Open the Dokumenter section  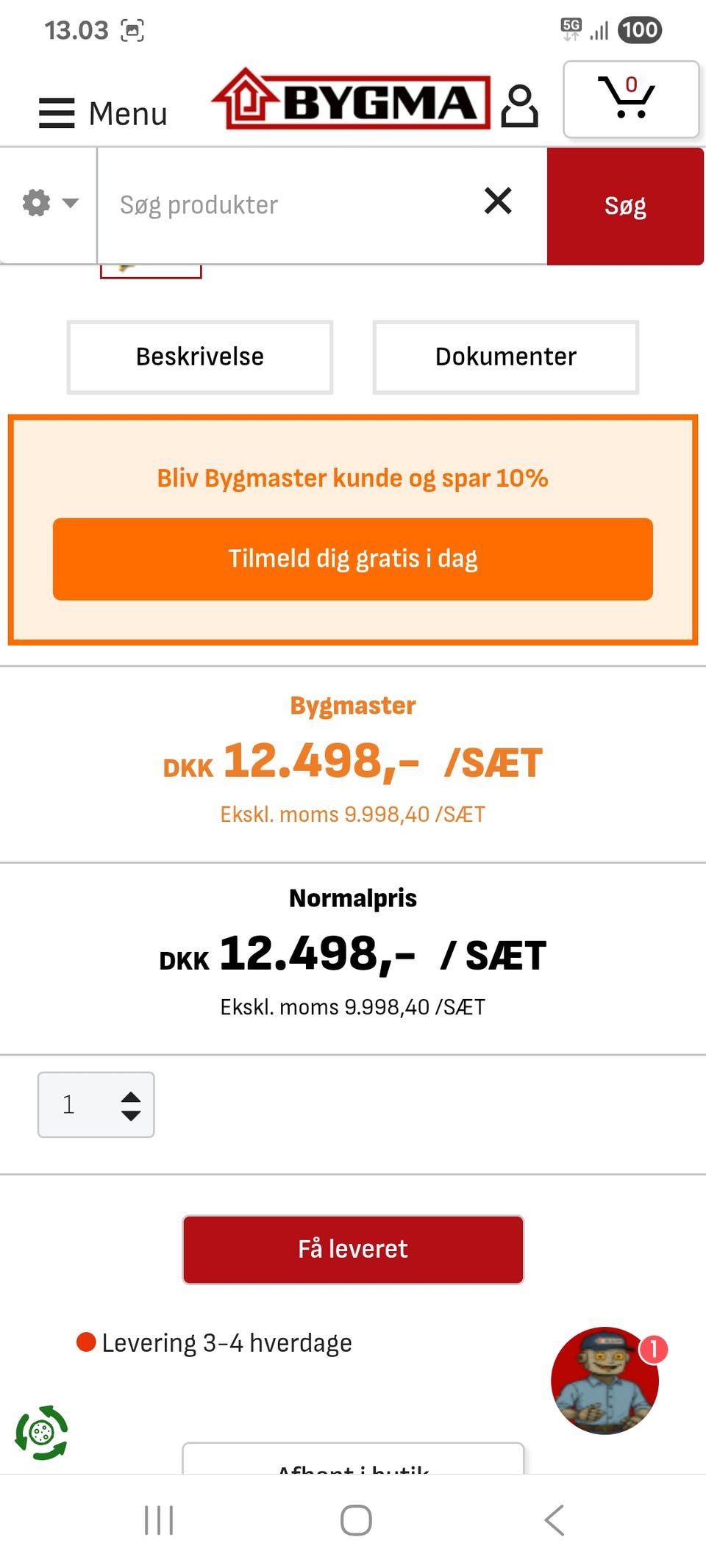[506, 357]
